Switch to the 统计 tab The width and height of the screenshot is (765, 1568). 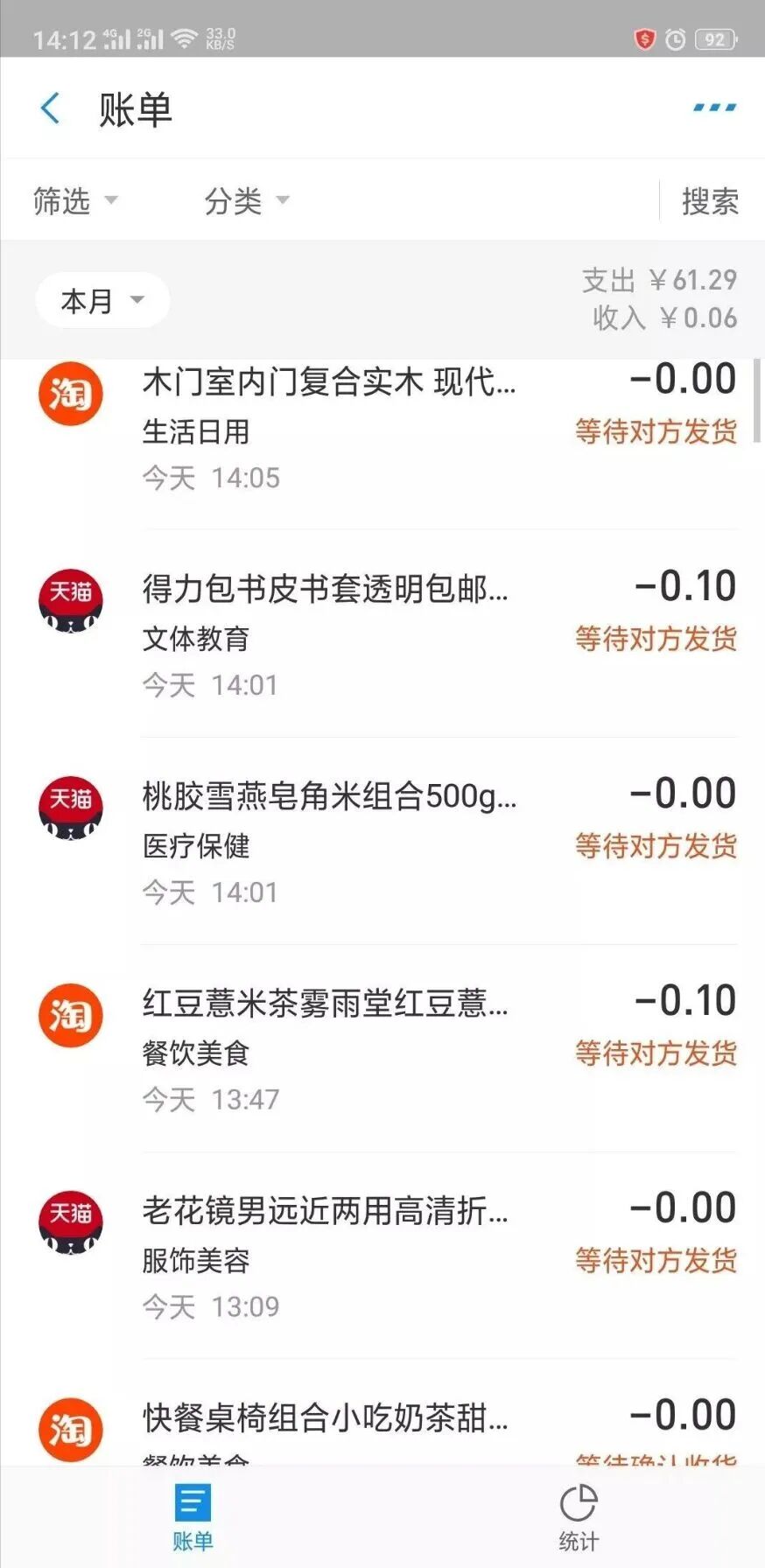tap(578, 1517)
